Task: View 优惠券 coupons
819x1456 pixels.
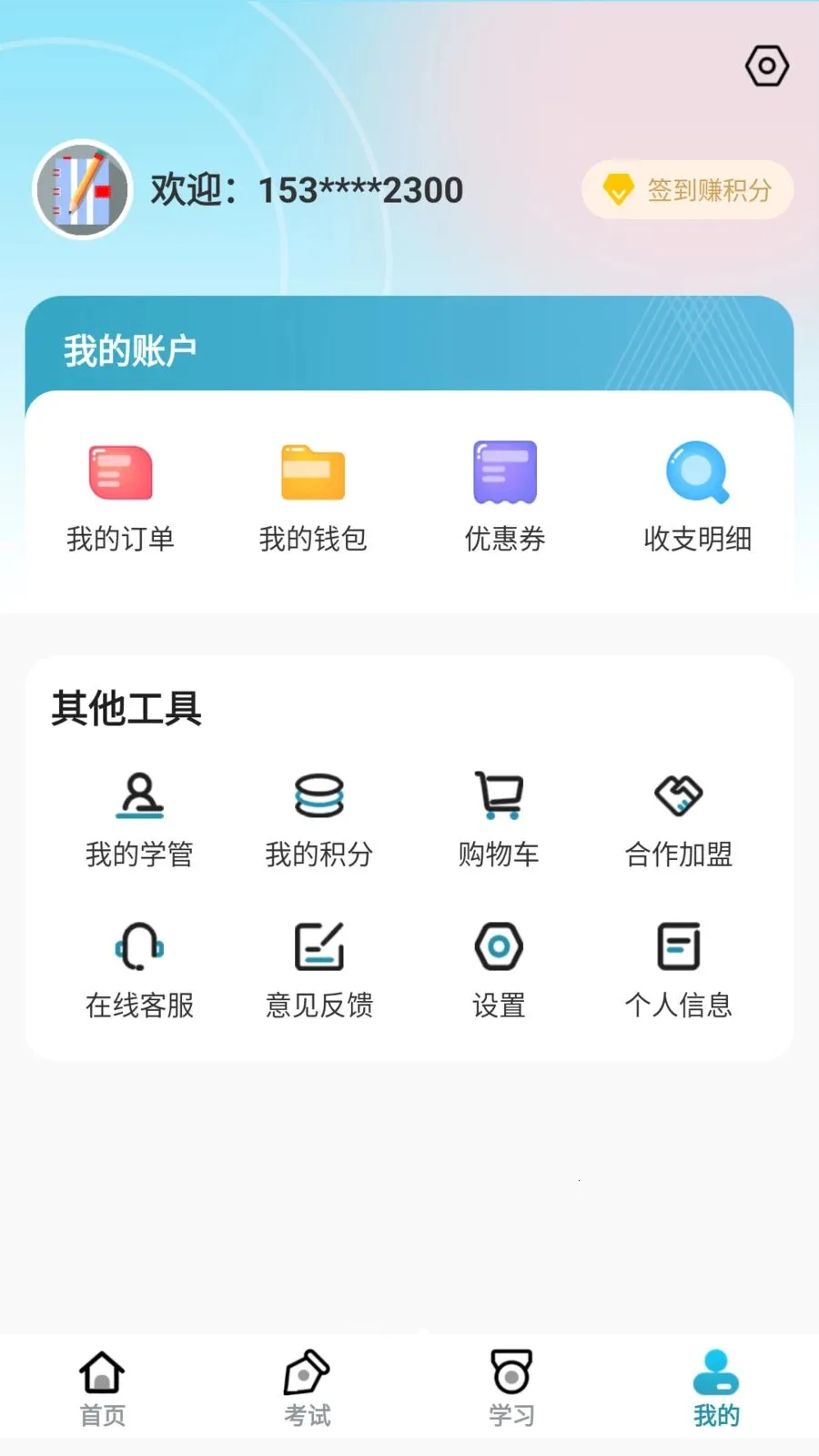Action: tap(505, 498)
